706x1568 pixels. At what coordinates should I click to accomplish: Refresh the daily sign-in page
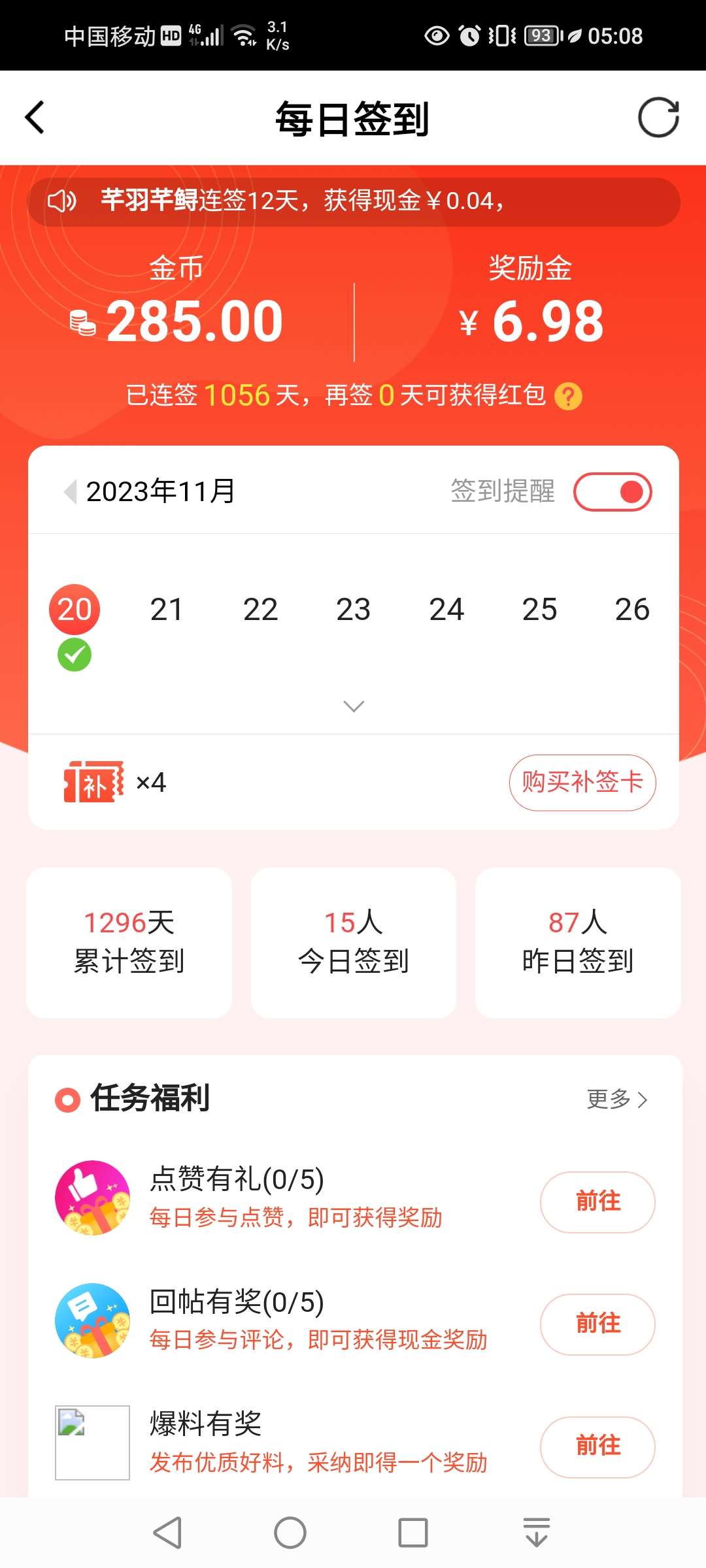(658, 118)
